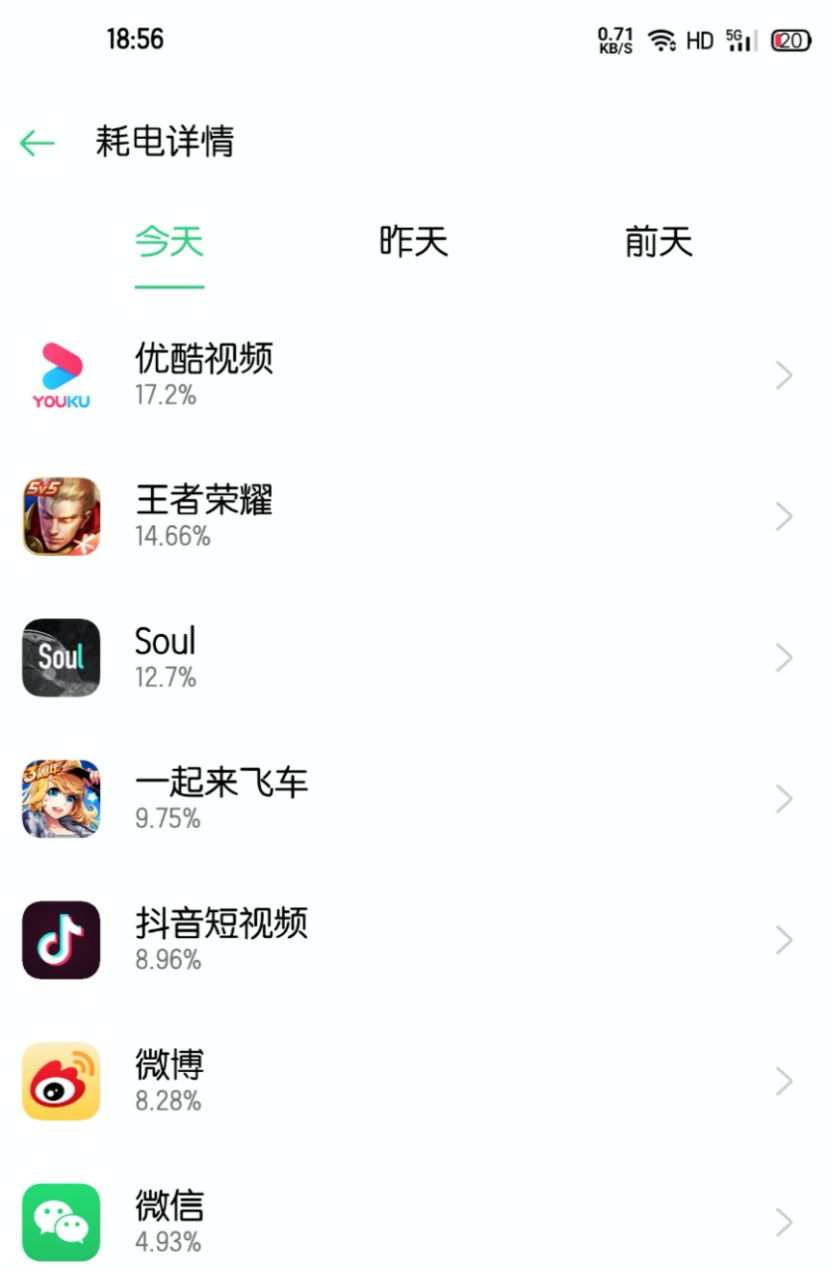This screenshot has width=830, height=1268.
Task: Expand details for 优酷视频 battery usage
Action: (784, 374)
